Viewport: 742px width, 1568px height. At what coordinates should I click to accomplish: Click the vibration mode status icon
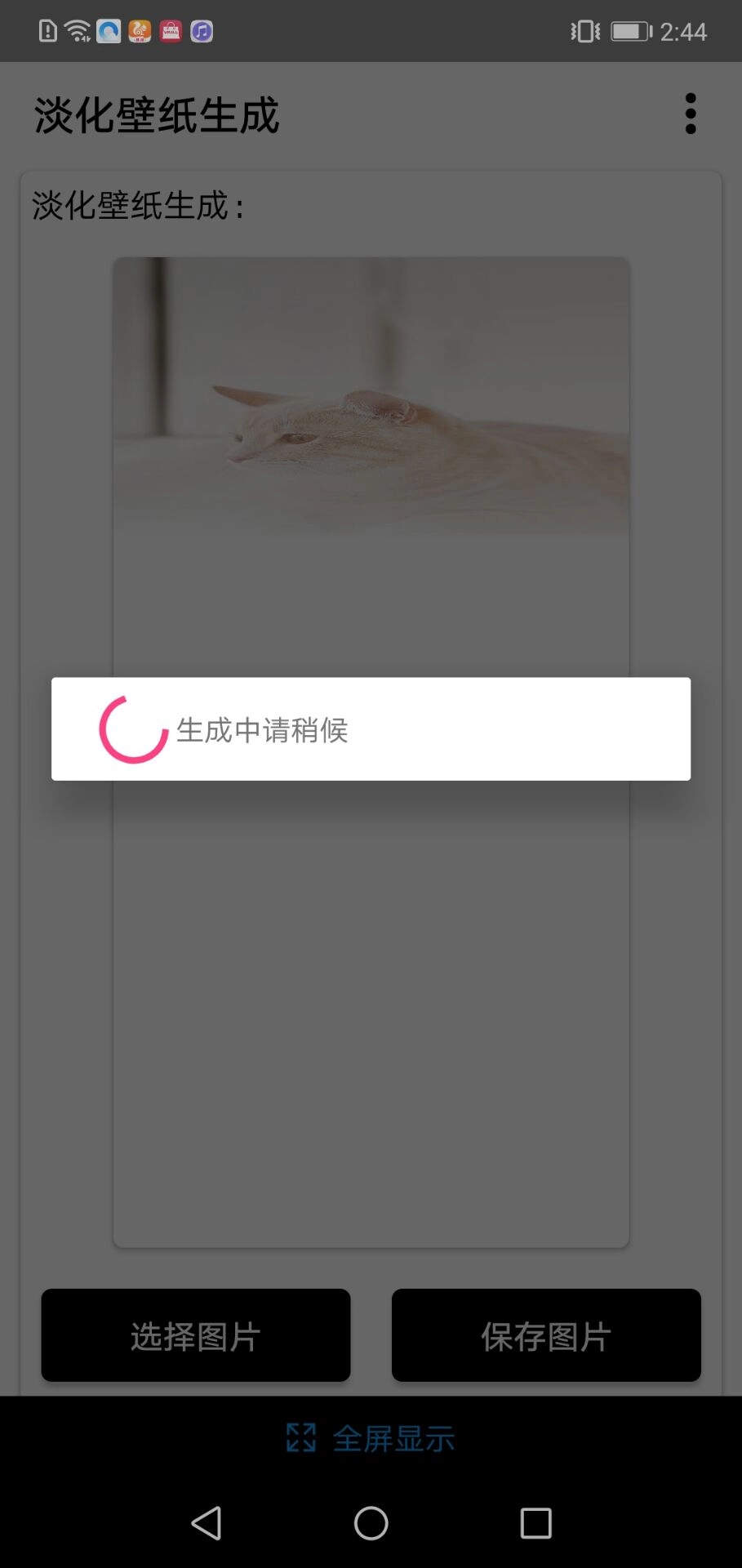(x=584, y=30)
